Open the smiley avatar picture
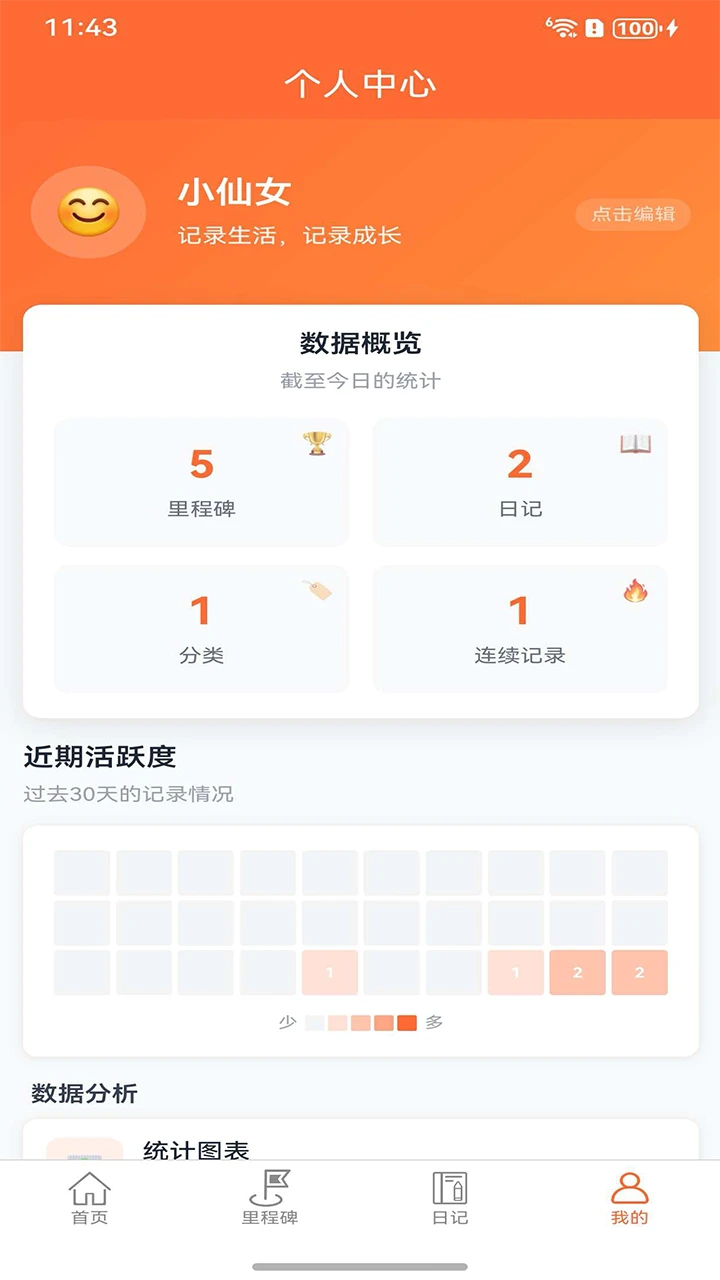 [x=88, y=212]
